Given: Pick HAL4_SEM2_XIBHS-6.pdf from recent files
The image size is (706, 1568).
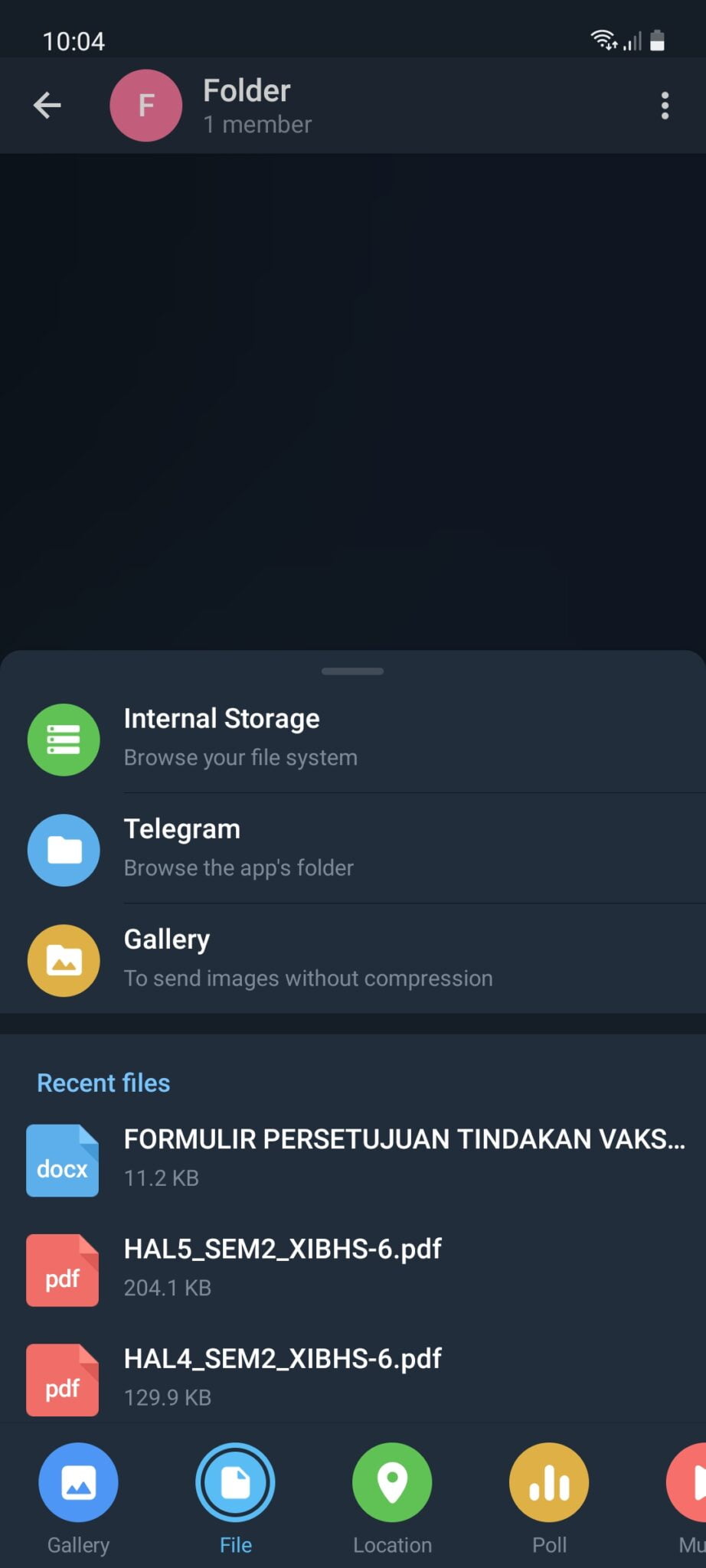Looking at the screenshot, I should tap(353, 1378).
